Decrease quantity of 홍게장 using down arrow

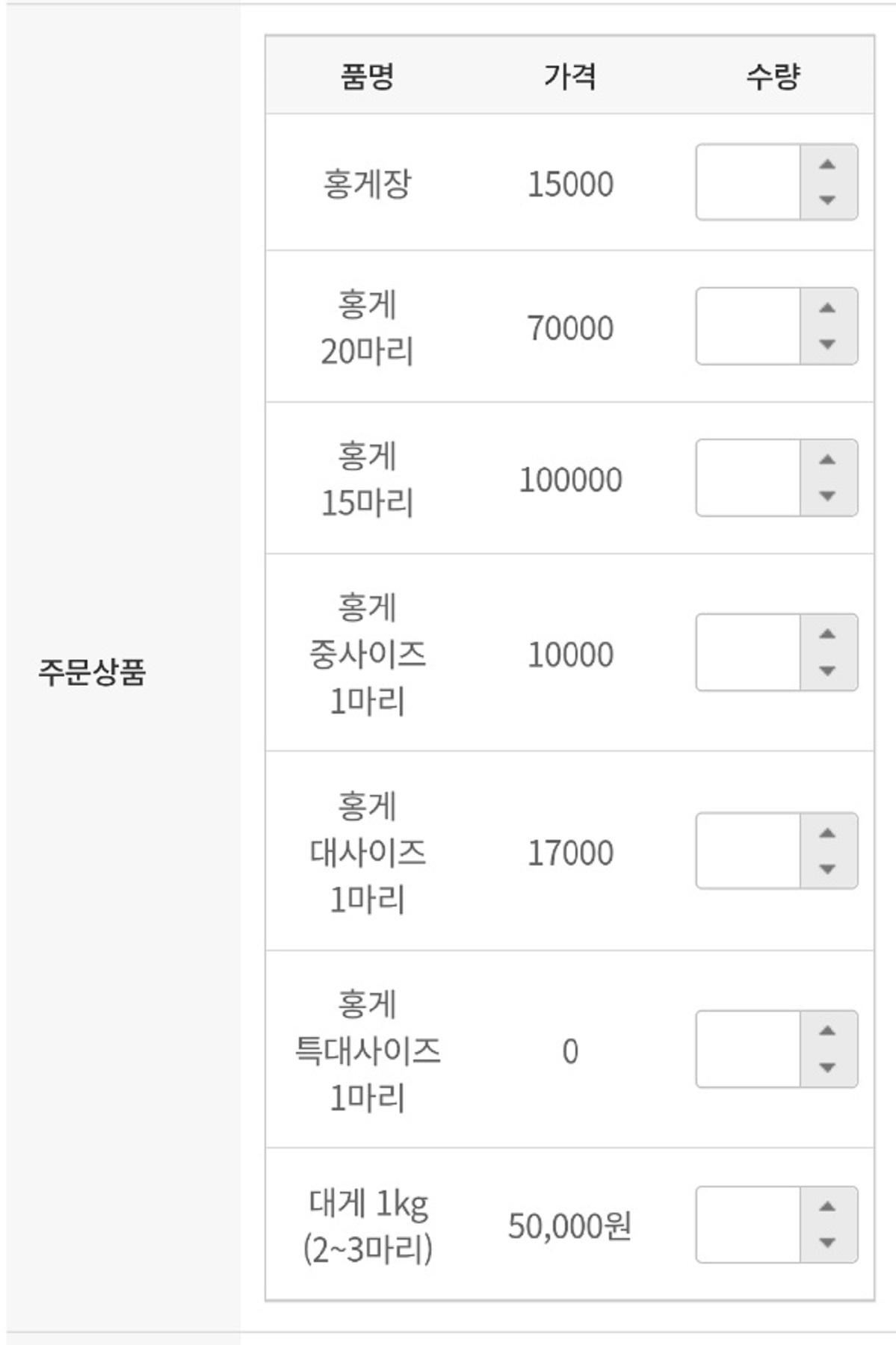click(x=827, y=201)
